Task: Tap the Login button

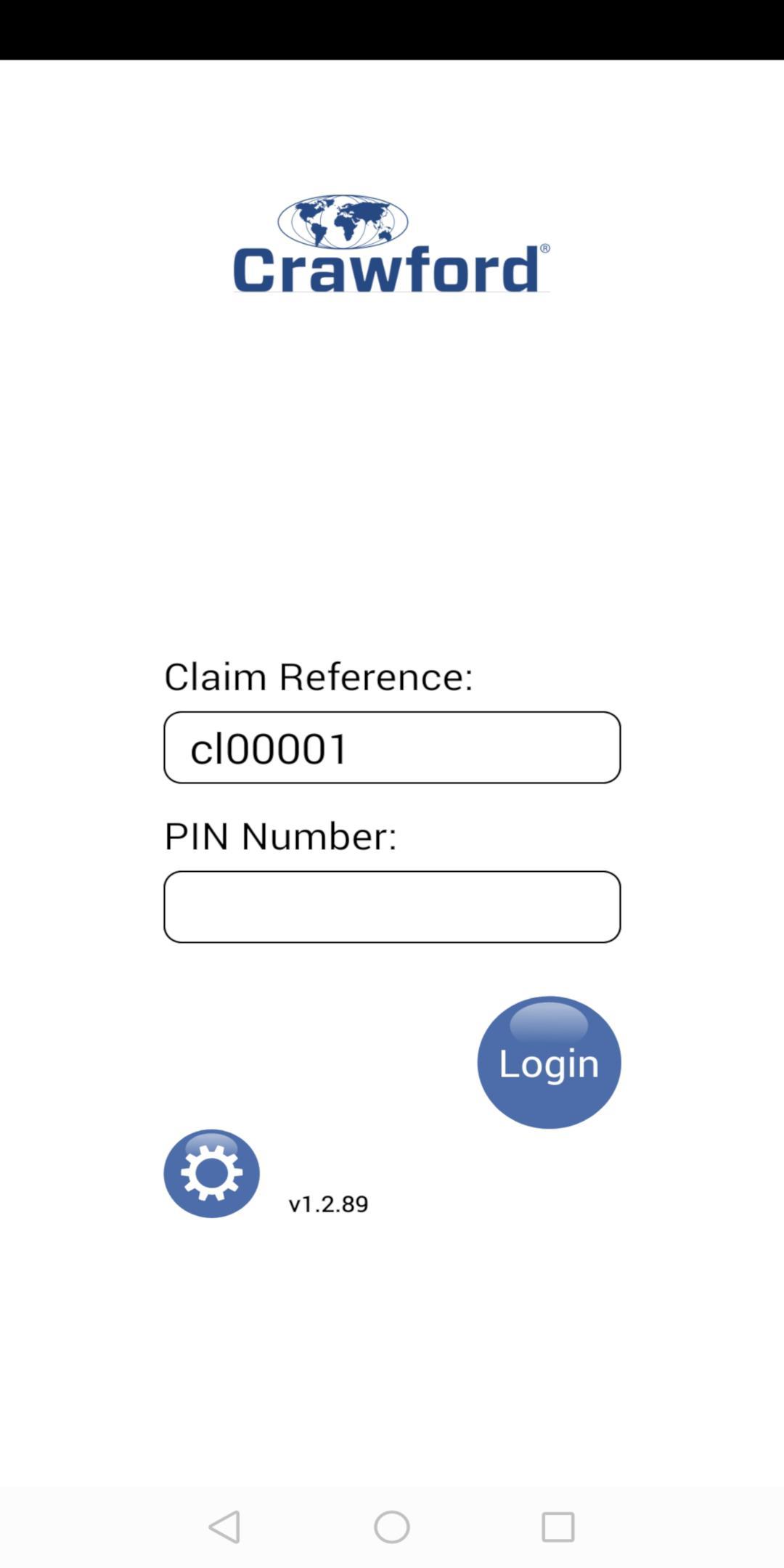Action: [549, 1062]
